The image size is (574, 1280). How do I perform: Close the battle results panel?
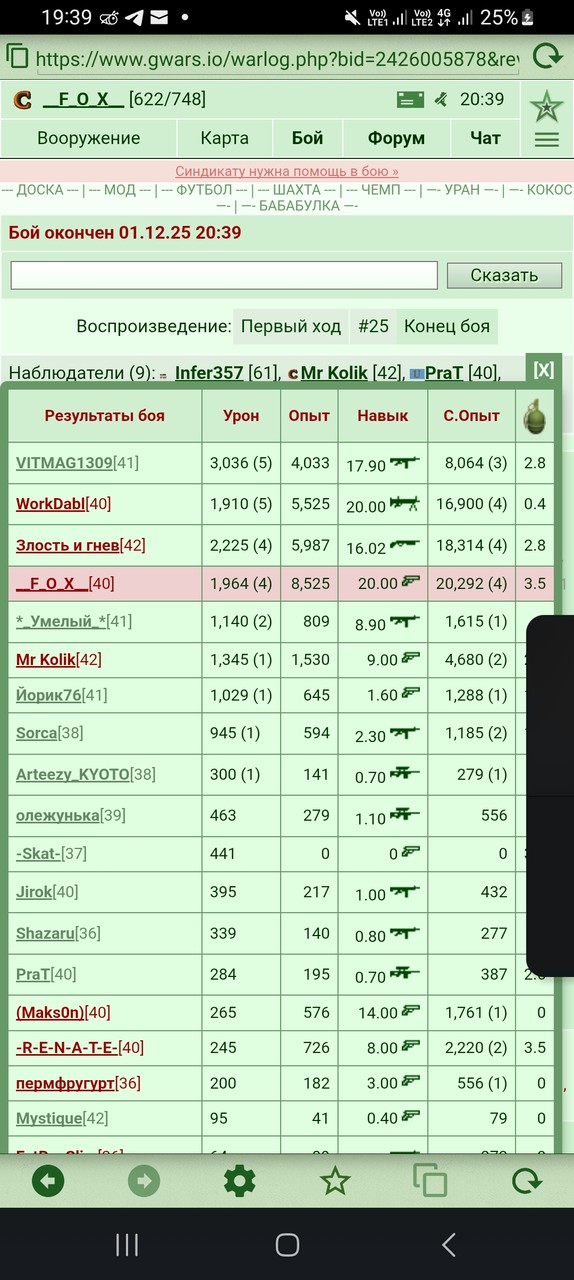pos(543,370)
